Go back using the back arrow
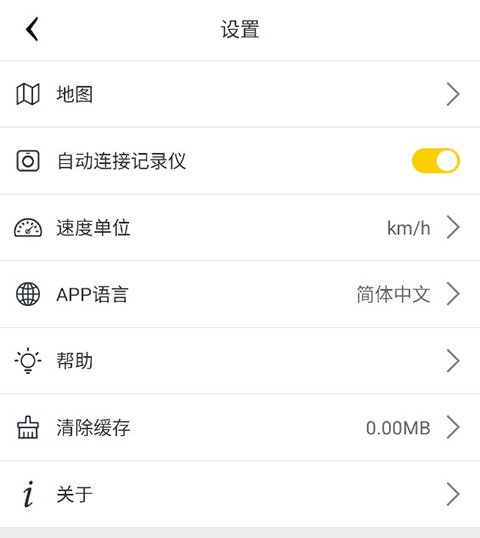The height and width of the screenshot is (538, 480). [32, 29]
